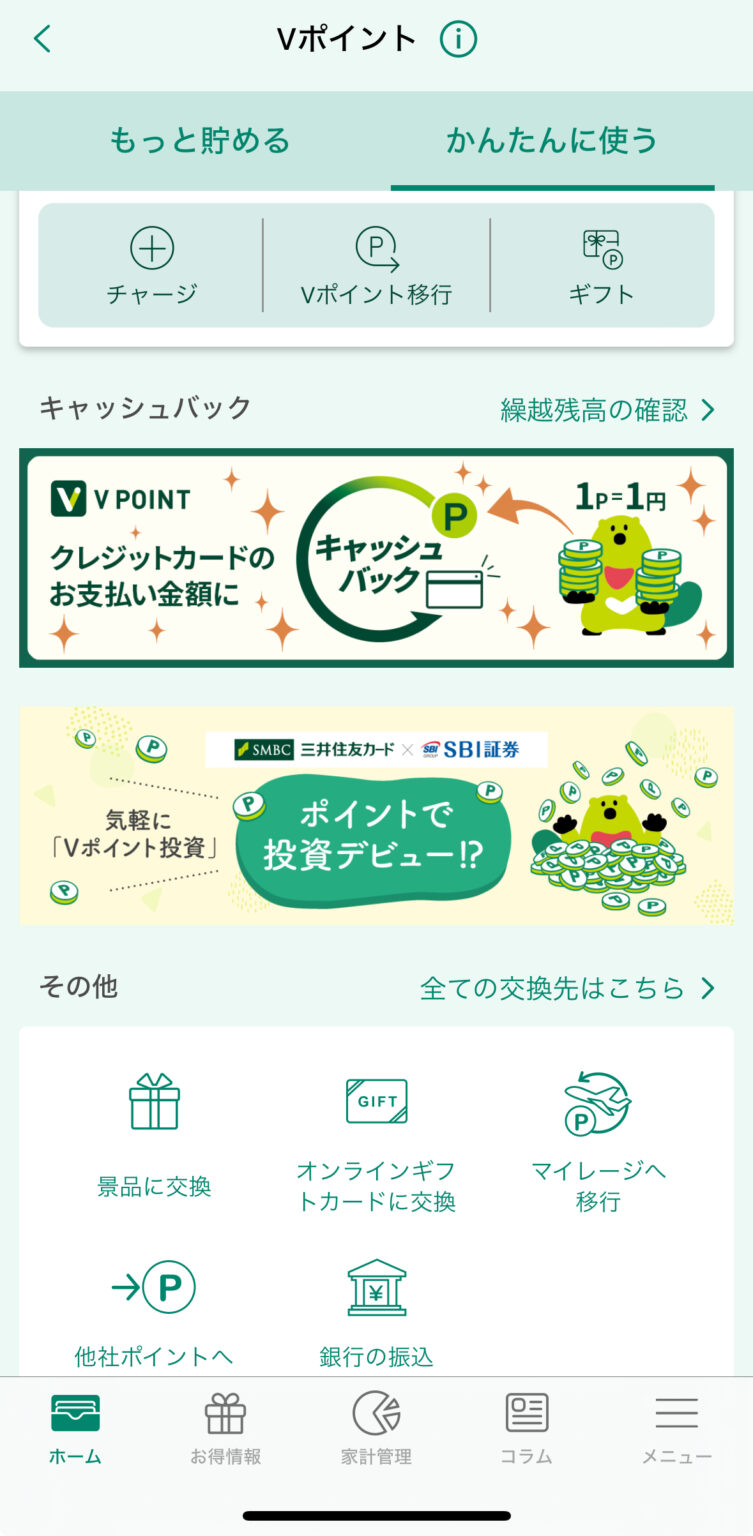Viewport: 753px width, 1536px height.
Task: Open the キャッシュバック banner
Action: tap(376, 557)
